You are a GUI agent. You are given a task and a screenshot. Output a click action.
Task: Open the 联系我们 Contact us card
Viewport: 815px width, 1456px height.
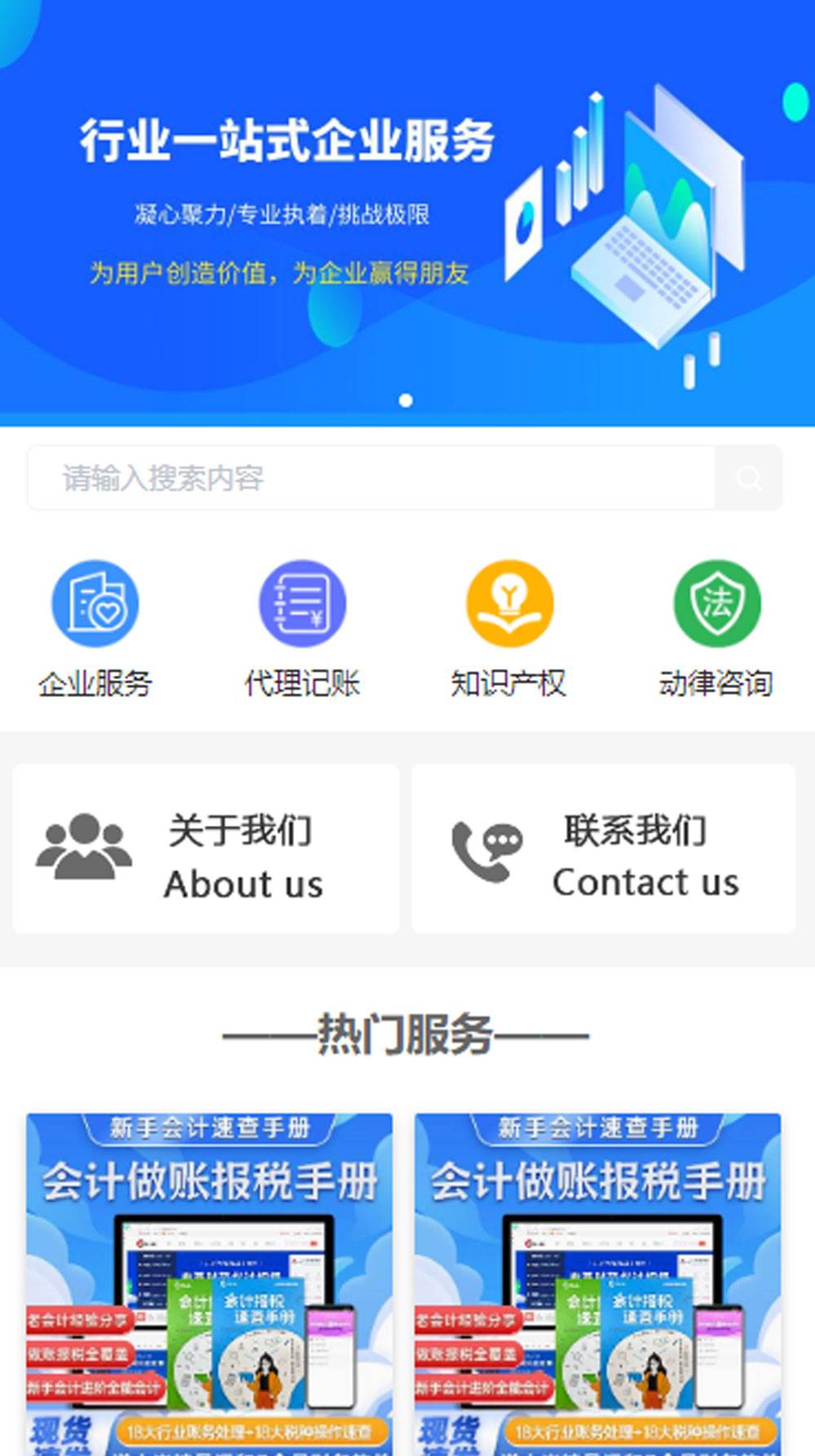coord(603,849)
